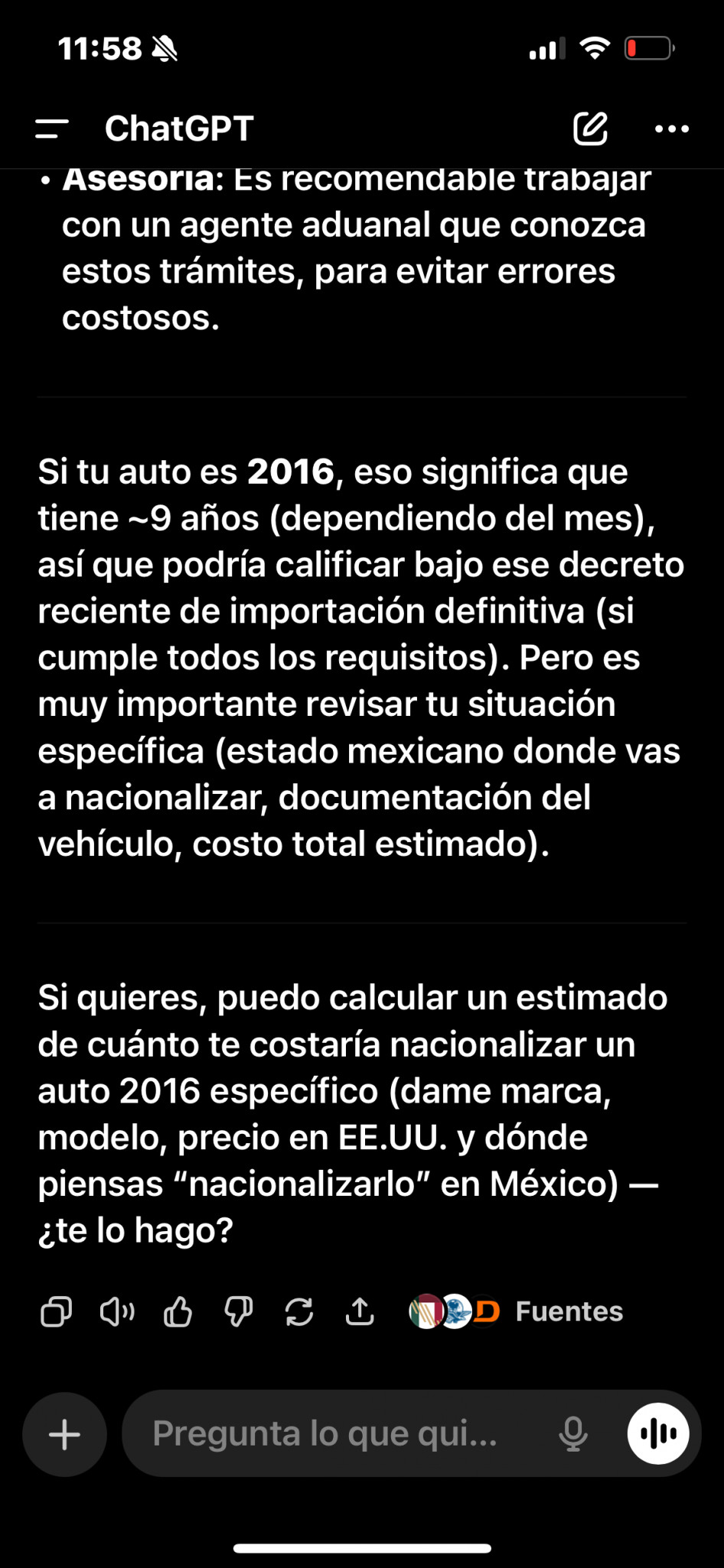Tap the plus attachment button
Screen dimensions: 724x1568
pyautogui.click(x=65, y=1434)
